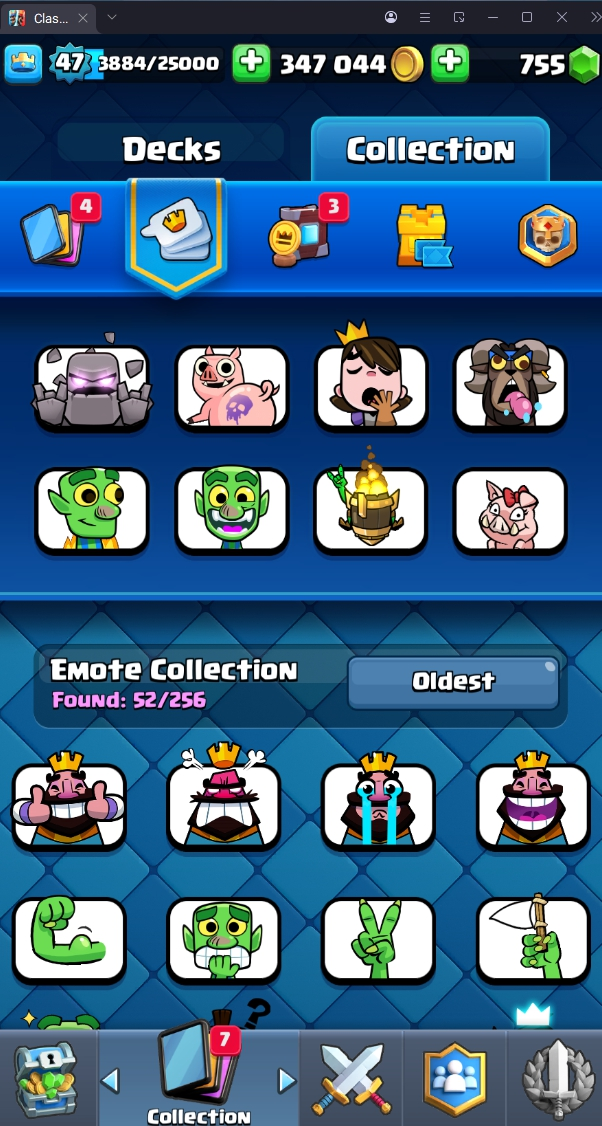This screenshot has width=602, height=1126.
Task: Open the banners section with 3 badge
Action: click(300, 236)
